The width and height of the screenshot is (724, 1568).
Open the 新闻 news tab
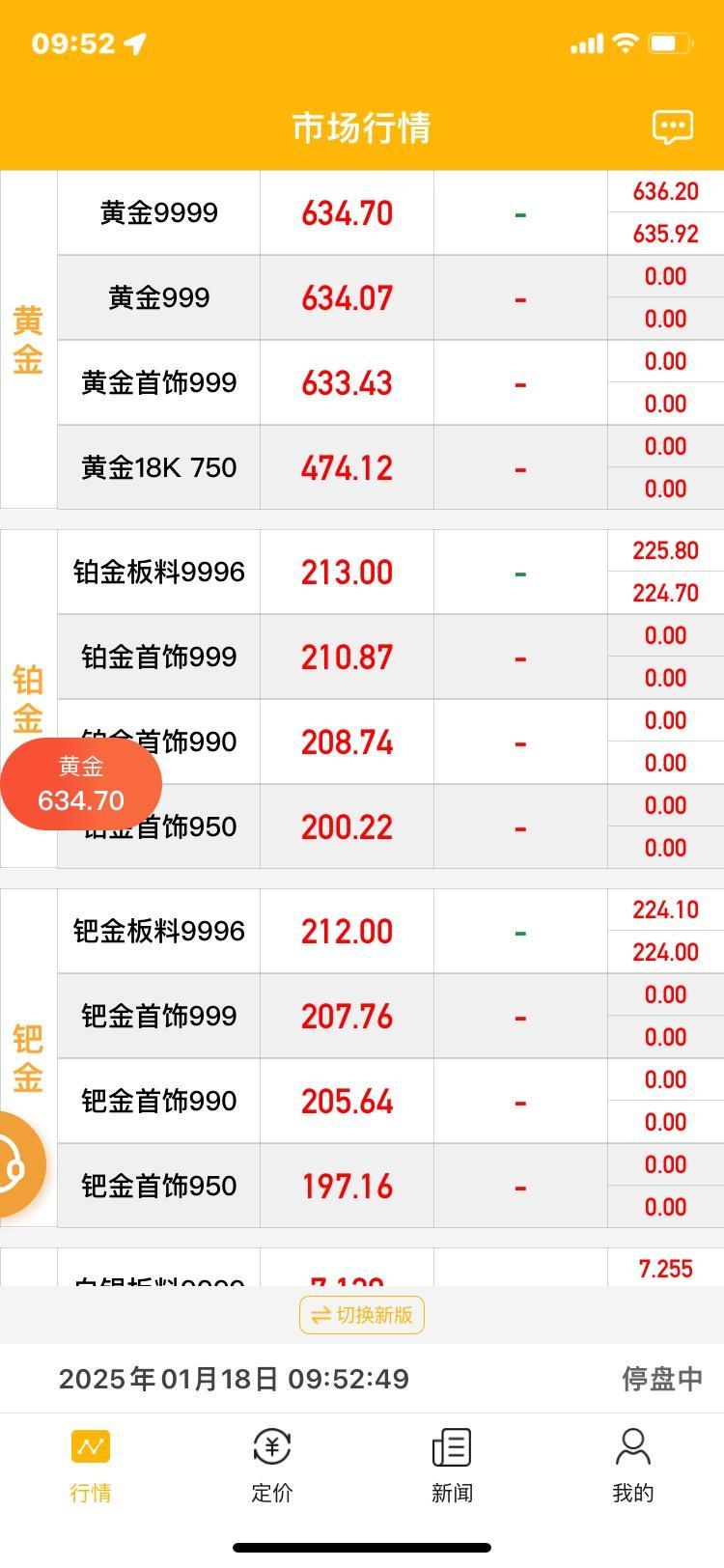click(x=452, y=1465)
